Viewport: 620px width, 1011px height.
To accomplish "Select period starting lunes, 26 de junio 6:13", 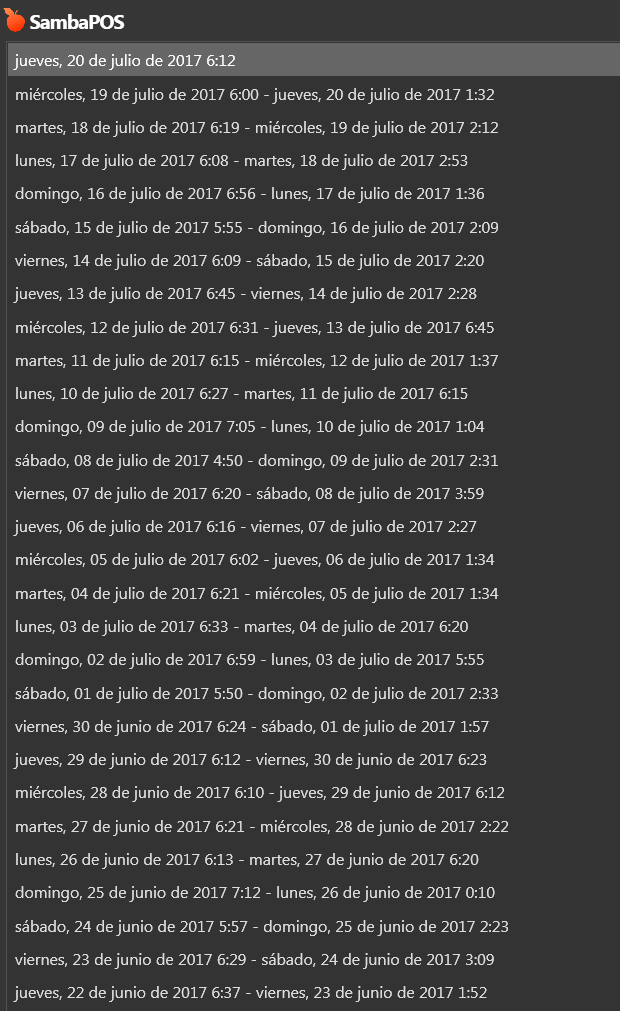I will pos(314,859).
